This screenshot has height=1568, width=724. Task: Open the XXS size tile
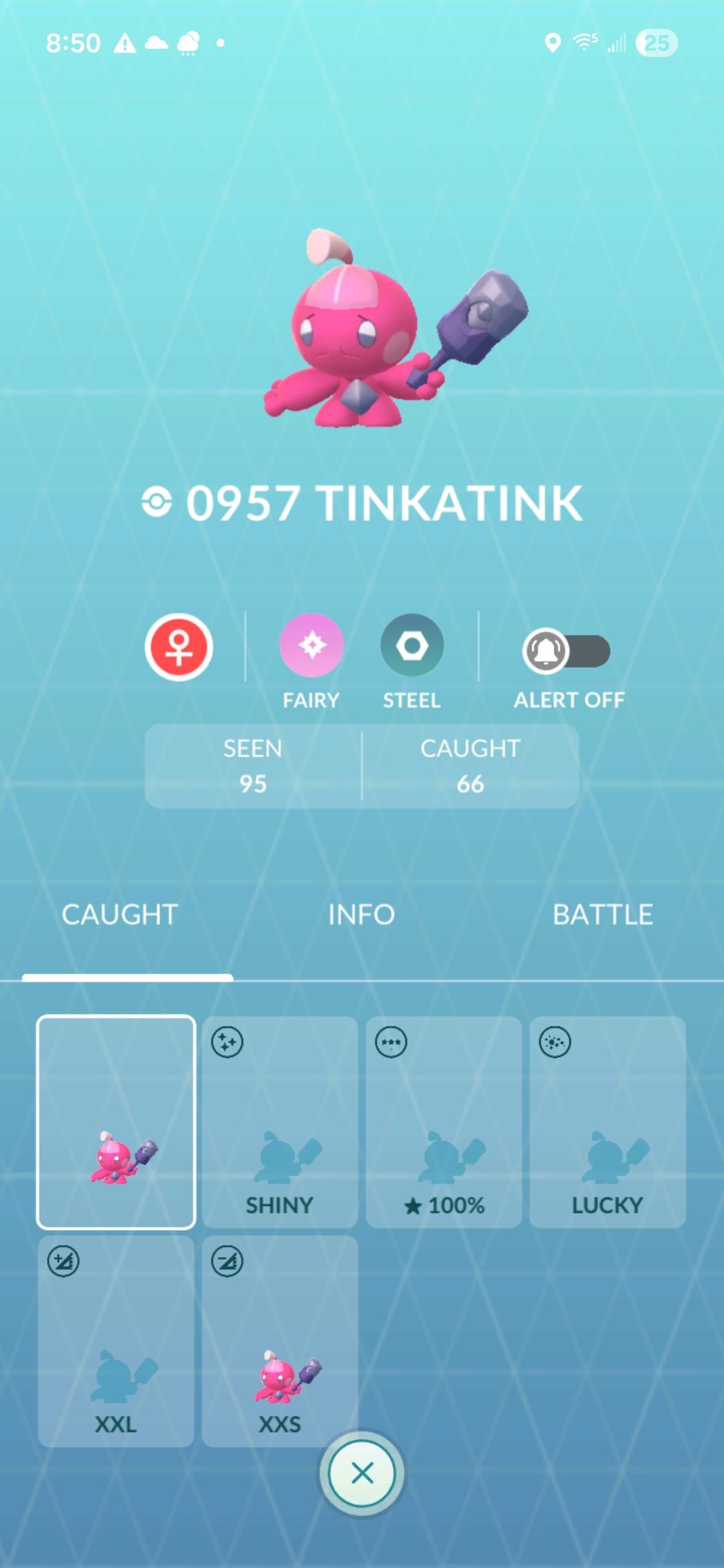pyautogui.click(x=280, y=1340)
